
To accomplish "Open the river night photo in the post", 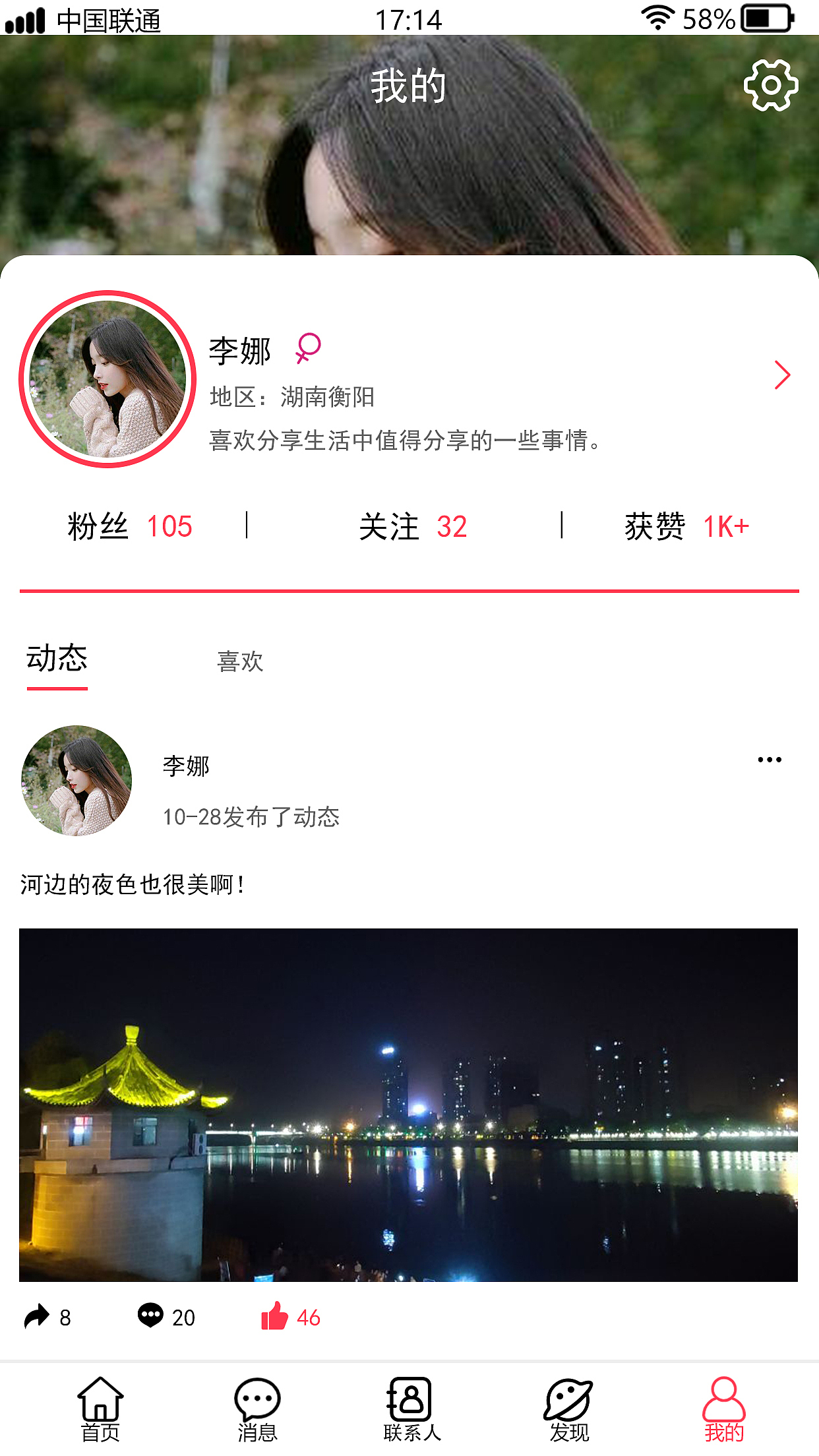I will pos(408,1105).
